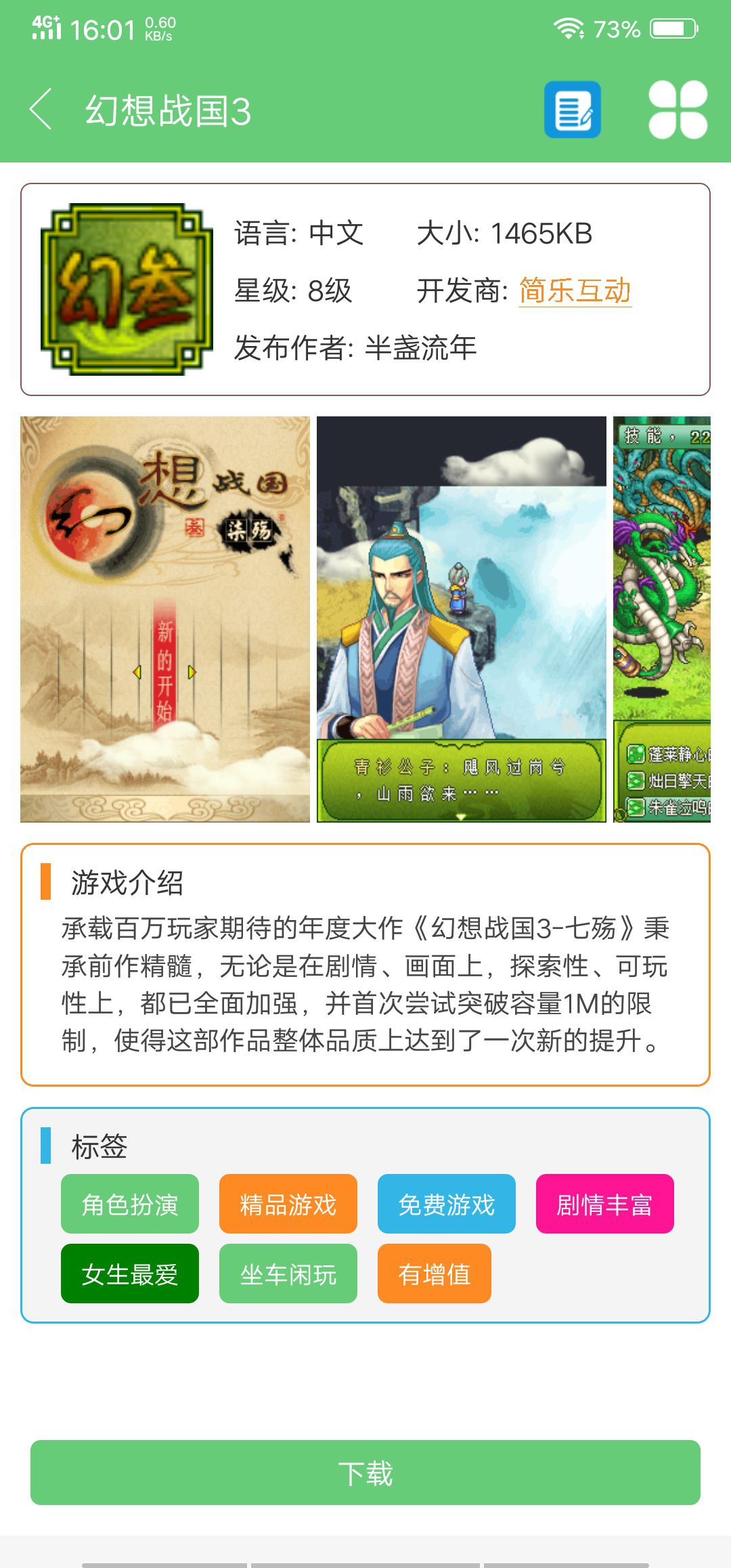Go back from 幻想战国3 page
731x1568 pixels.
coord(42,110)
